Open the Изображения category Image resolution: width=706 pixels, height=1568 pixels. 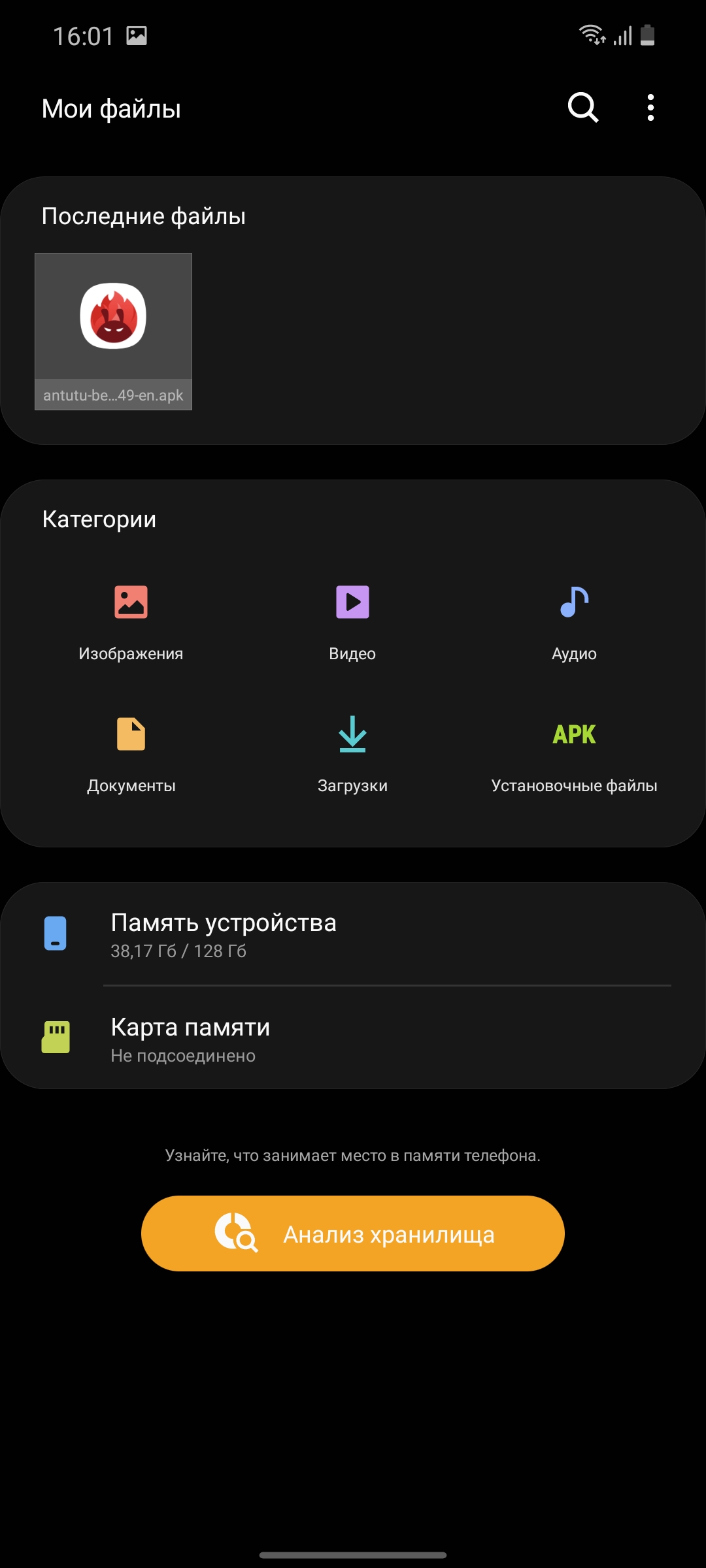[131, 621]
